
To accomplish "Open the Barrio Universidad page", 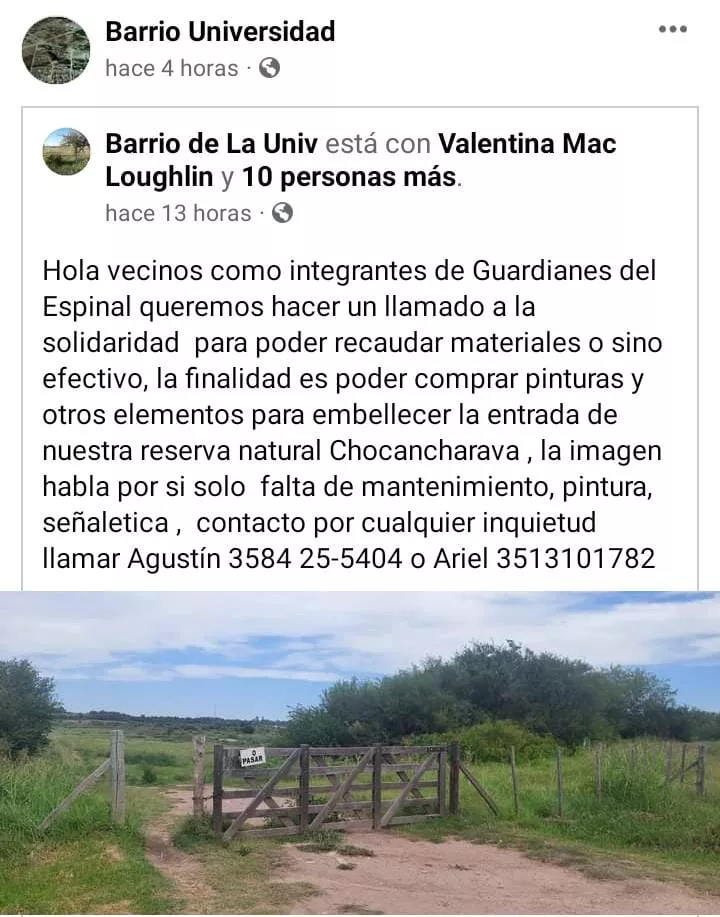I will tap(218, 31).
